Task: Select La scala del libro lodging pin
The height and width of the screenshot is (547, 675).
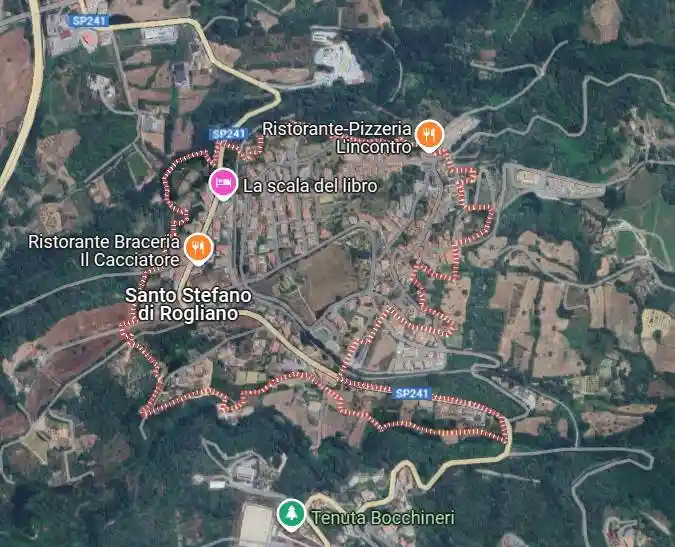Action: 222,183
